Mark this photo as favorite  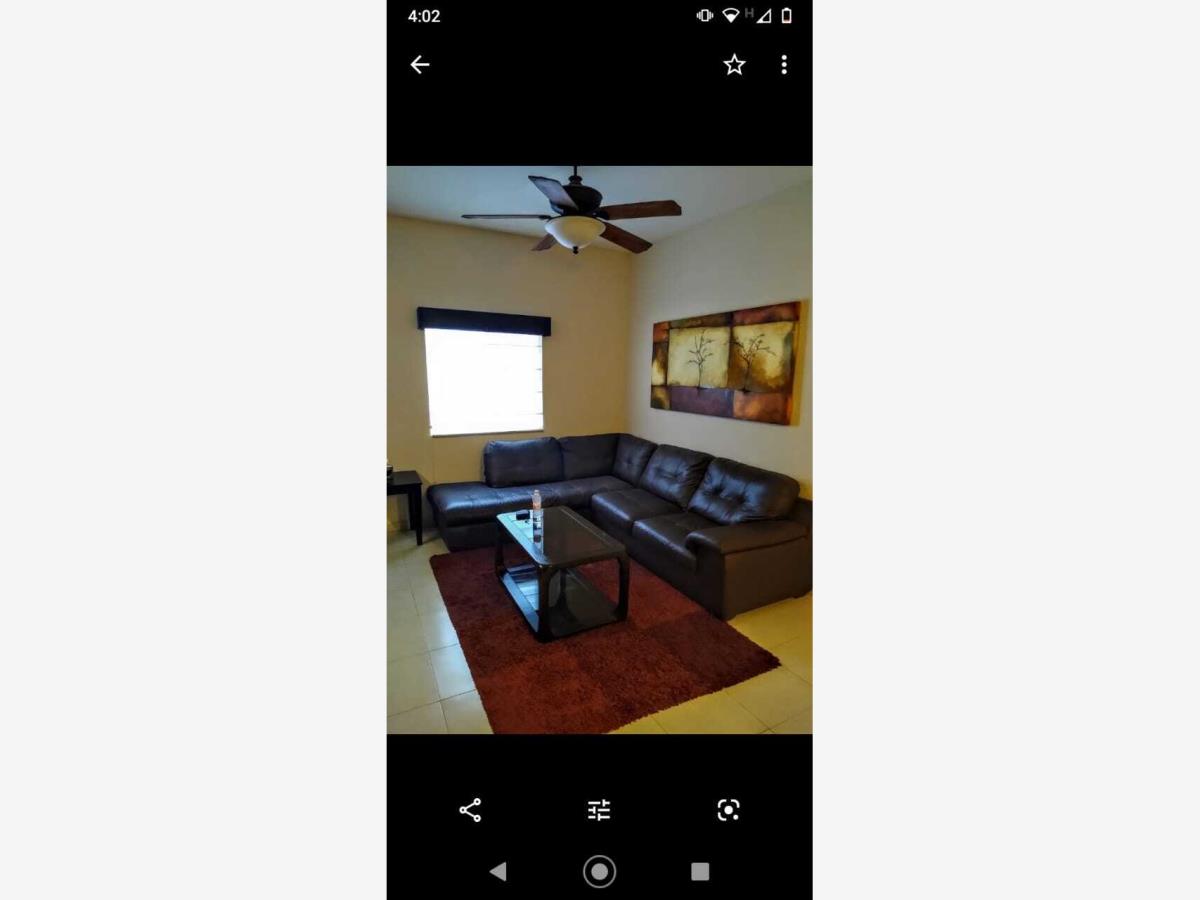tap(734, 65)
